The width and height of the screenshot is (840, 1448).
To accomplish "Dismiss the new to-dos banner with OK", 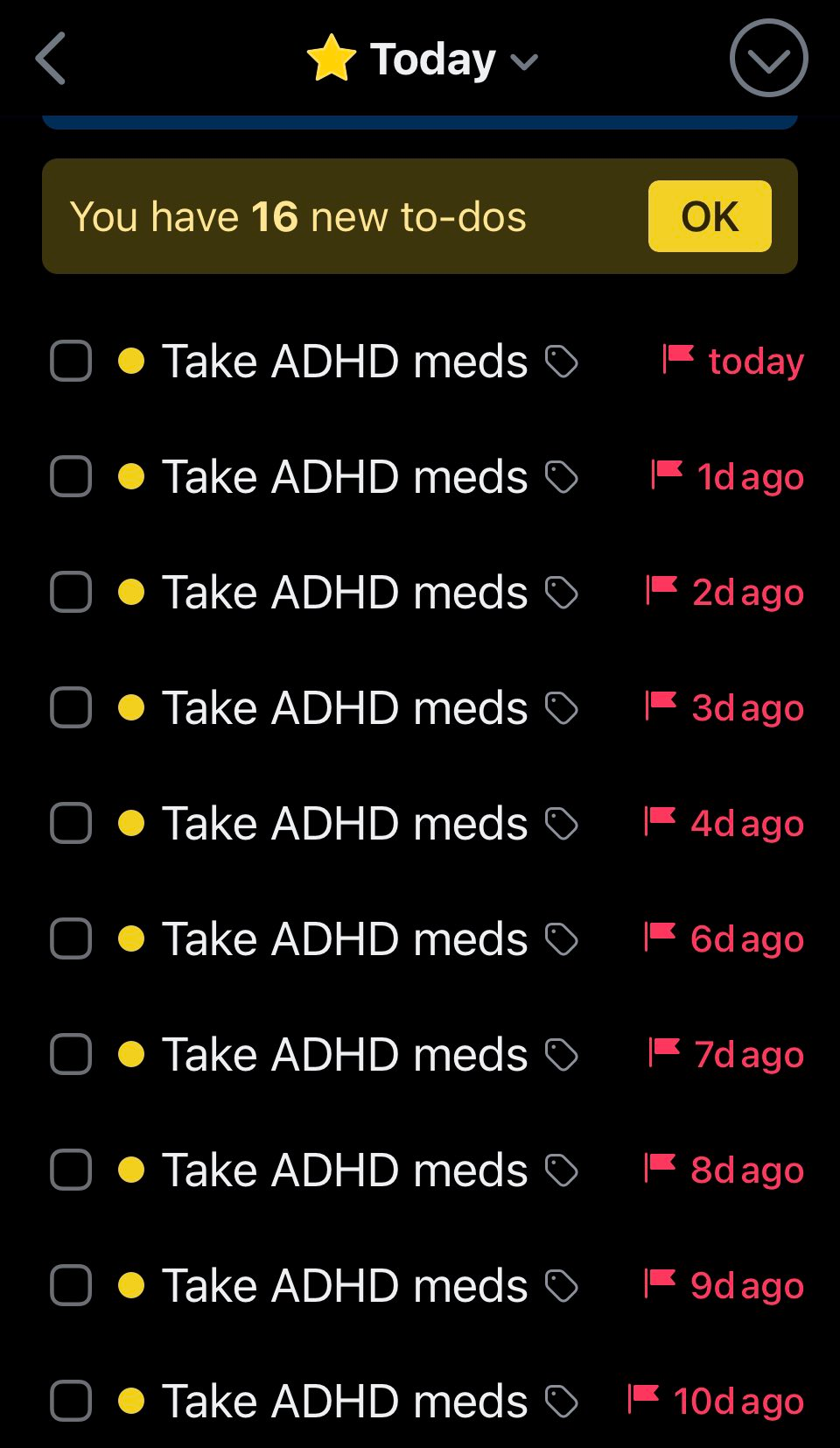I will (x=709, y=216).
